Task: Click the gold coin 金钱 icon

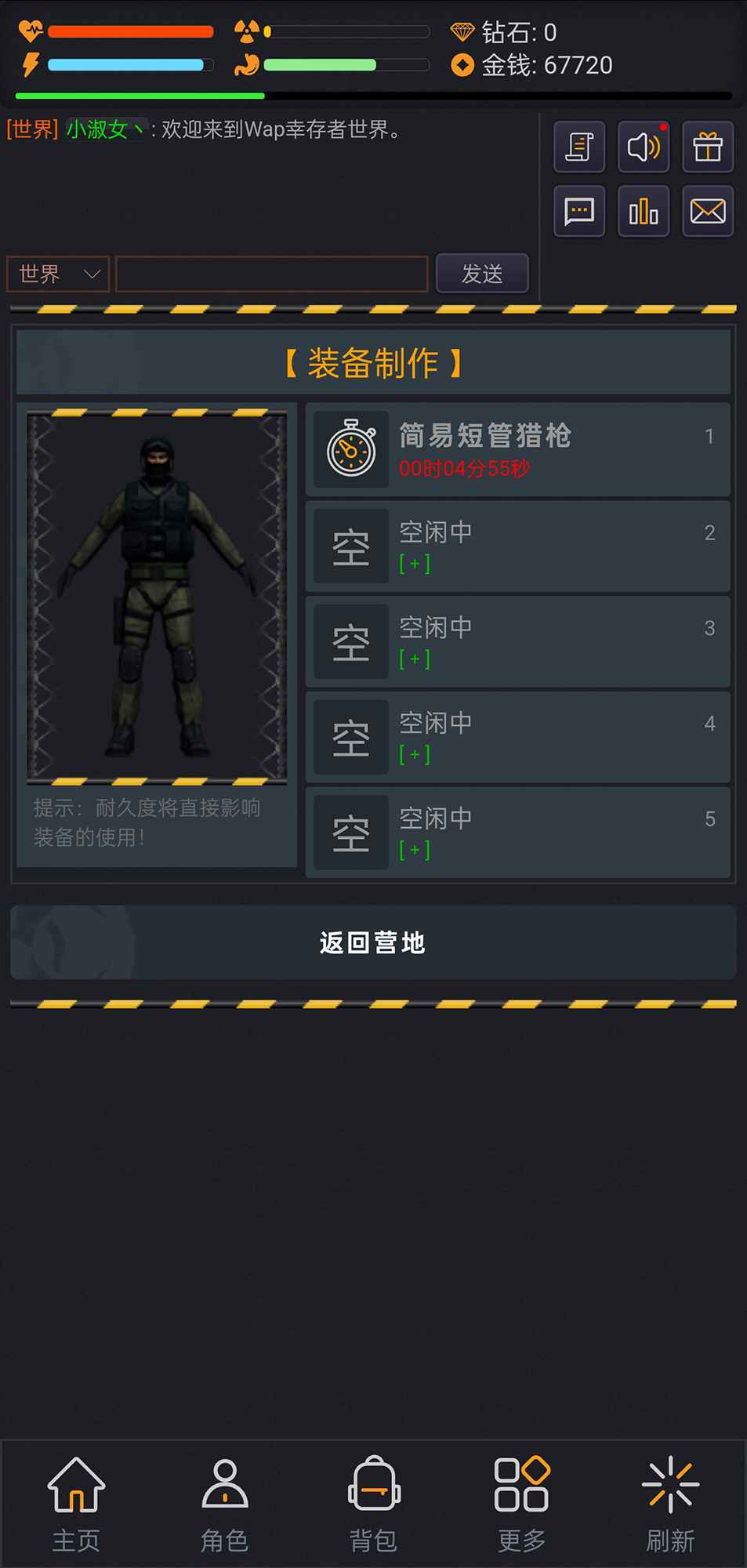Action: [462, 65]
